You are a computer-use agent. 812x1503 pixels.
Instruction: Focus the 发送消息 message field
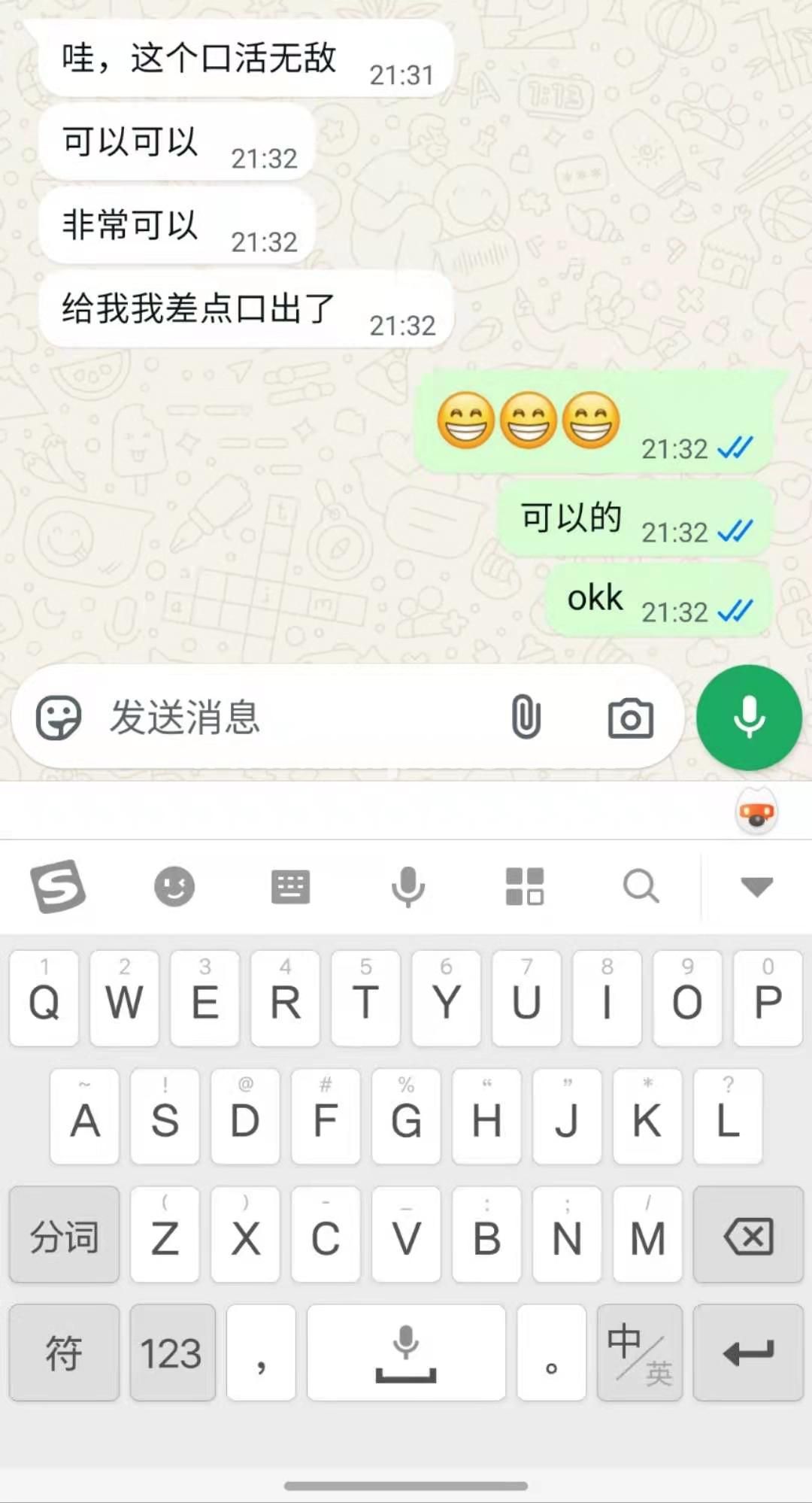(x=301, y=717)
